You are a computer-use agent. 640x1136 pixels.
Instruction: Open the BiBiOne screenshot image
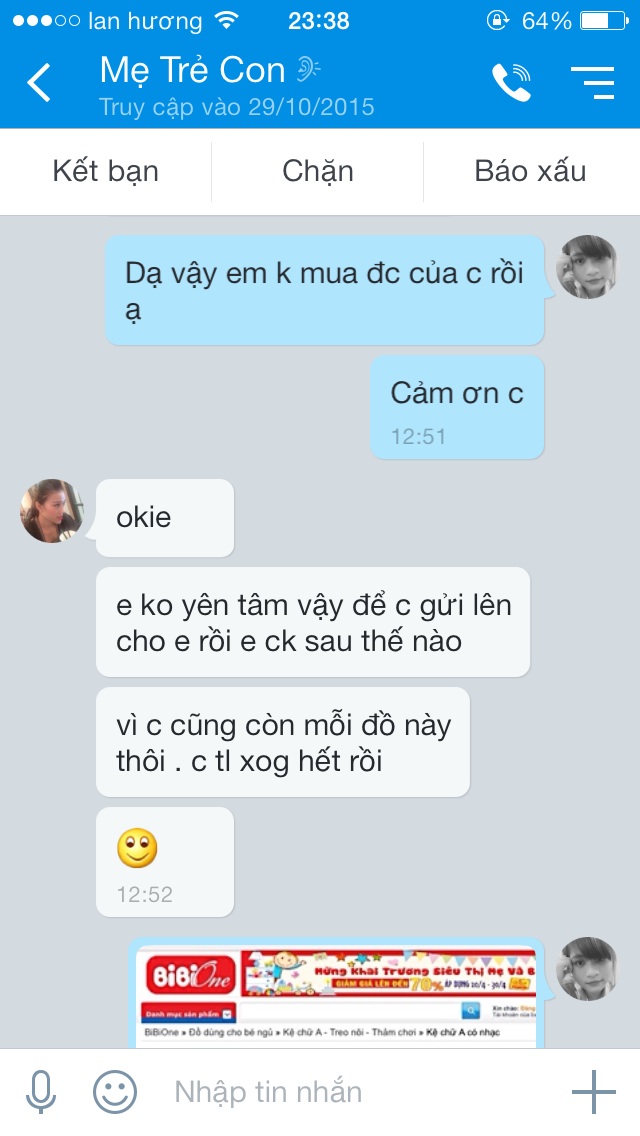coord(338,995)
